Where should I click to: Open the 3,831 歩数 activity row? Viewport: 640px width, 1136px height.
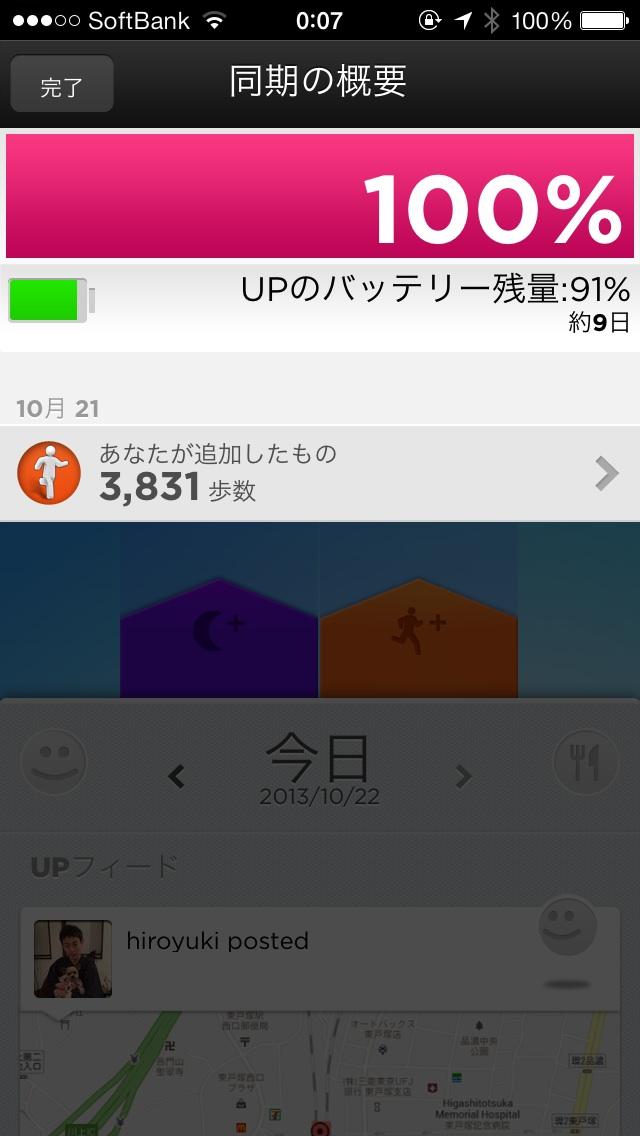[320, 474]
